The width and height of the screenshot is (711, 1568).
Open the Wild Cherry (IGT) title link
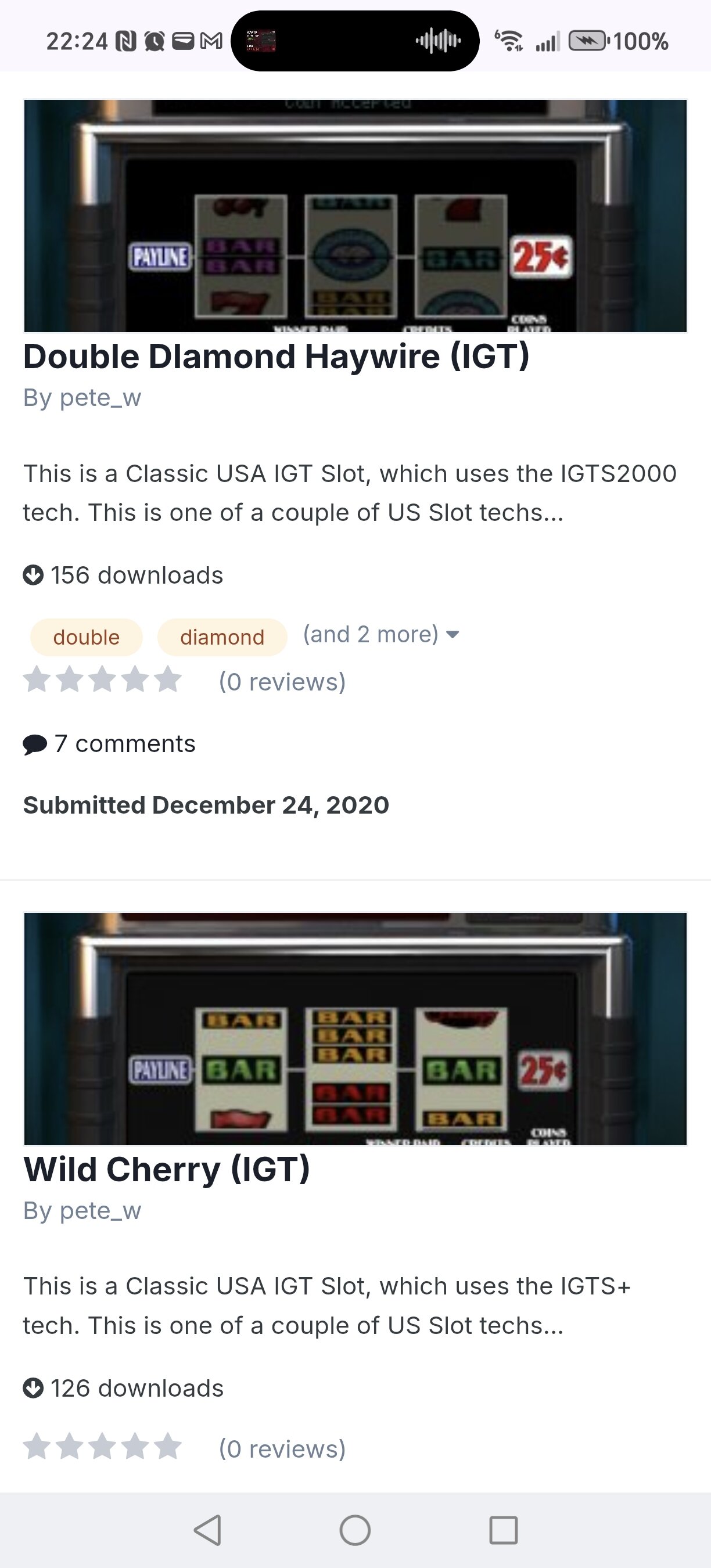tap(167, 1168)
